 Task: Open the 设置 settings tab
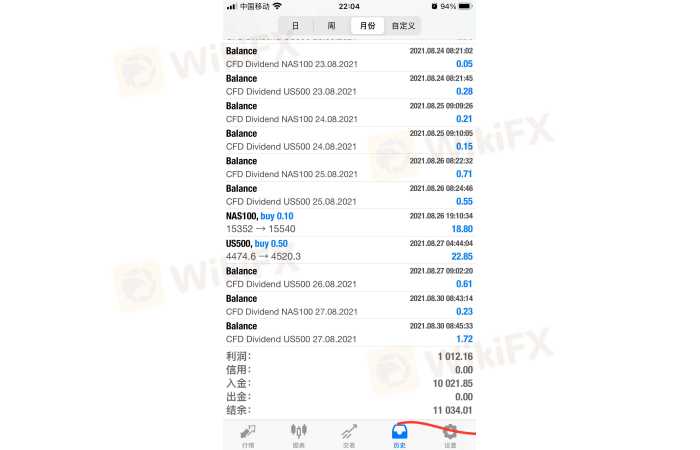tap(450, 435)
